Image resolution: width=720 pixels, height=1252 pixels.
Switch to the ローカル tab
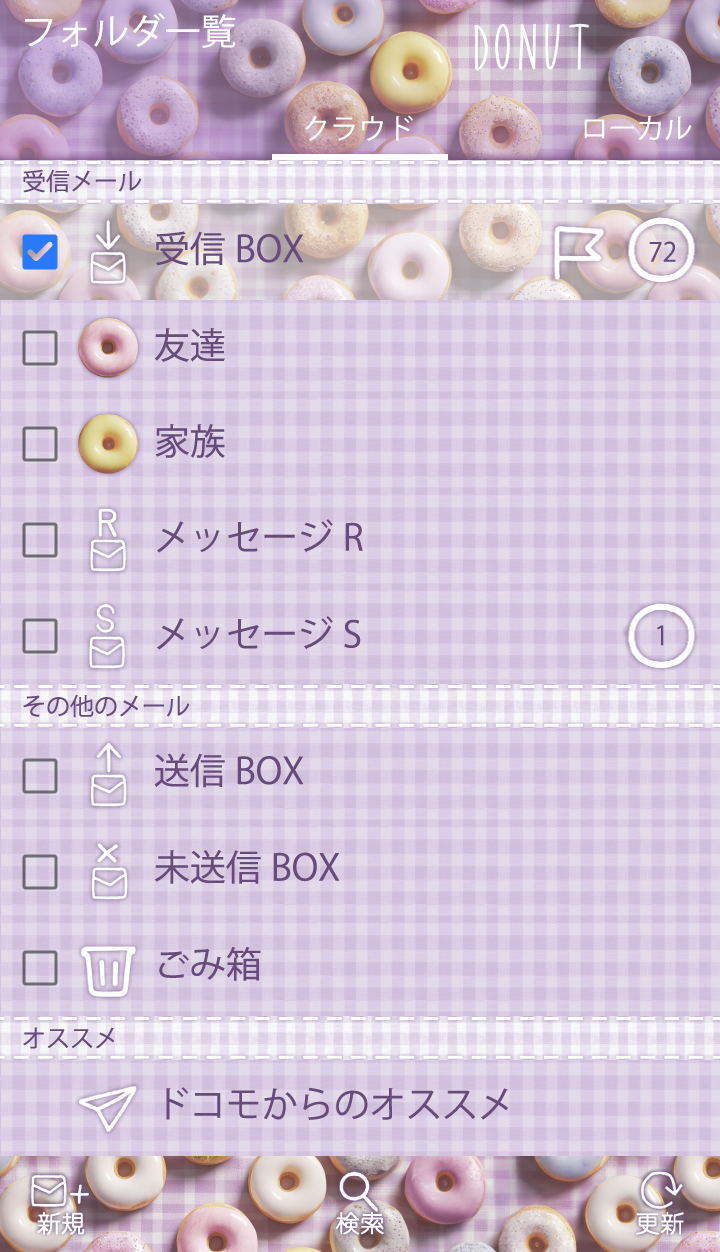(636, 129)
